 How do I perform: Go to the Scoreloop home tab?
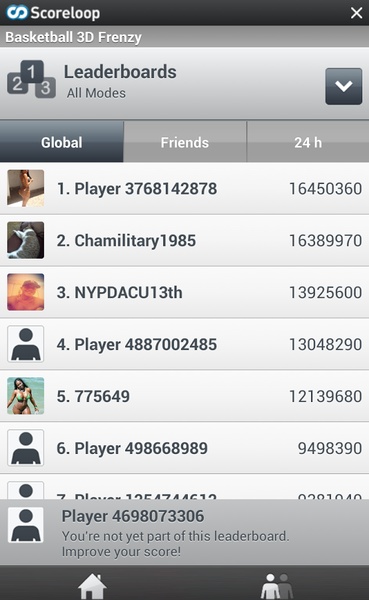tap(92, 583)
